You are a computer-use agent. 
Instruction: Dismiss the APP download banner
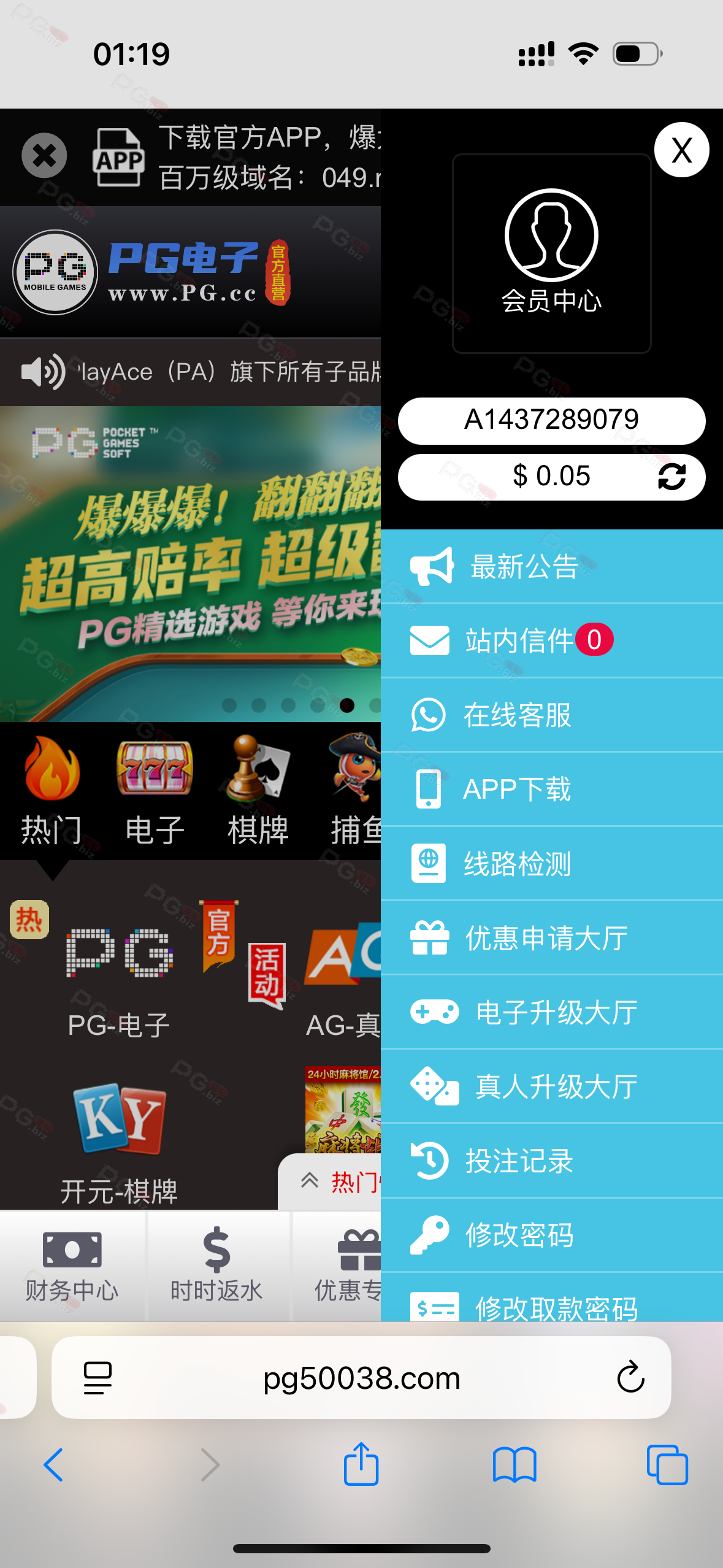pos(44,155)
